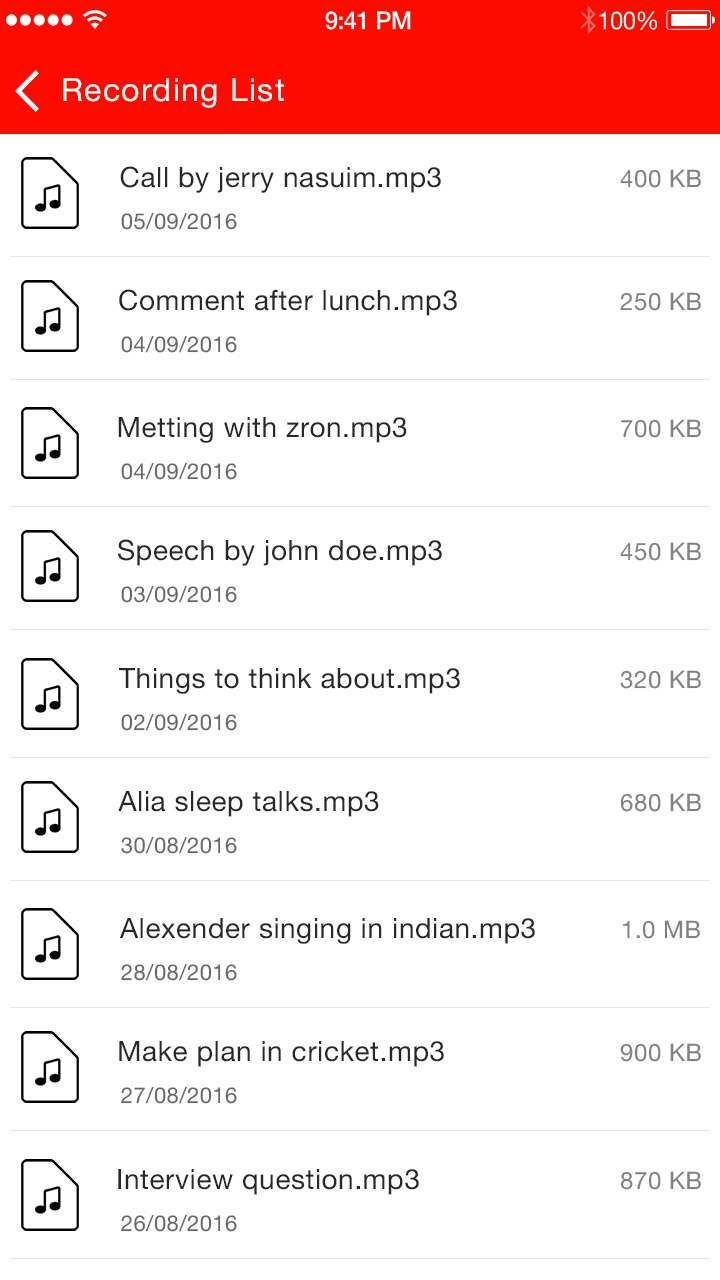The width and height of the screenshot is (720, 1280).
Task: Open the Interview question.mp3 recording
Action: click(268, 1181)
